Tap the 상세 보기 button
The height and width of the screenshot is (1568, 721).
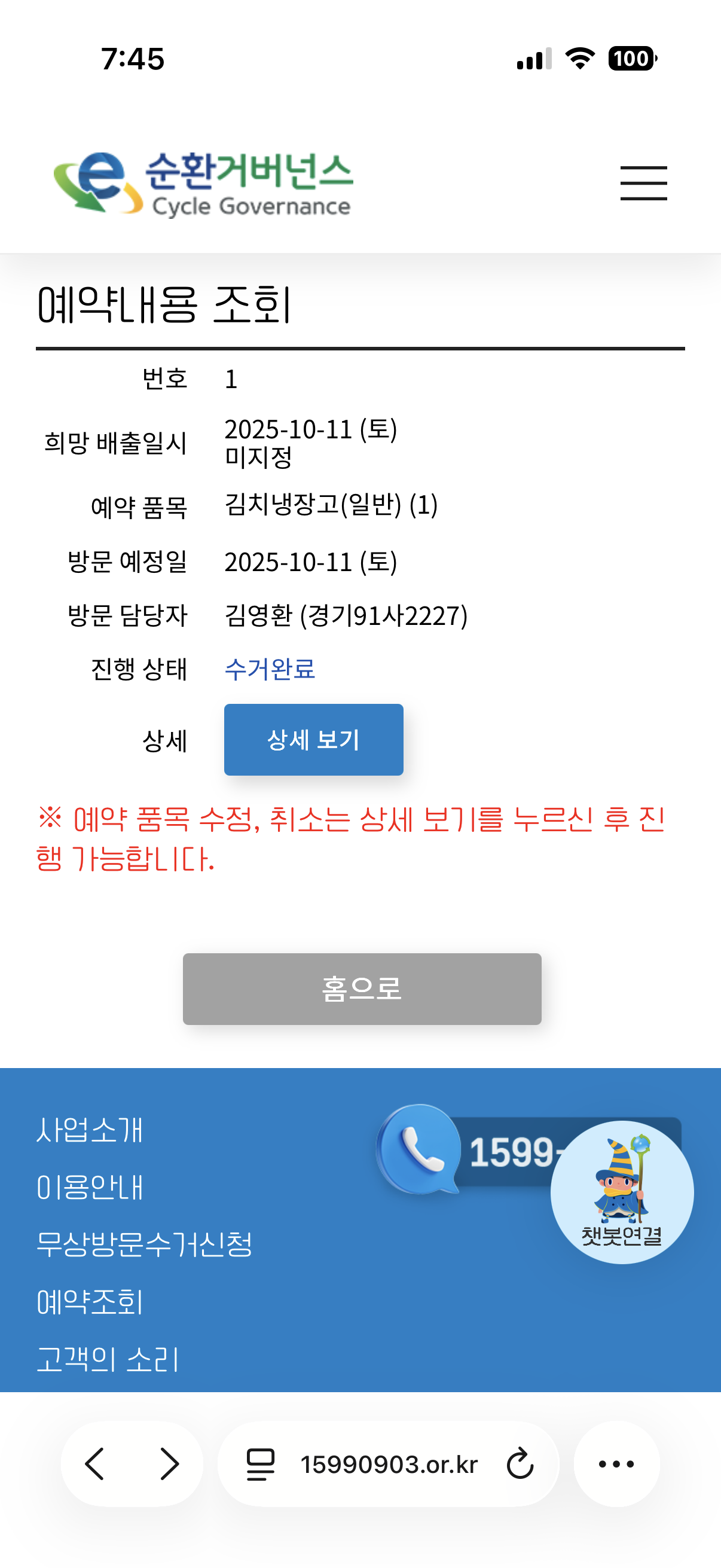[x=313, y=740]
